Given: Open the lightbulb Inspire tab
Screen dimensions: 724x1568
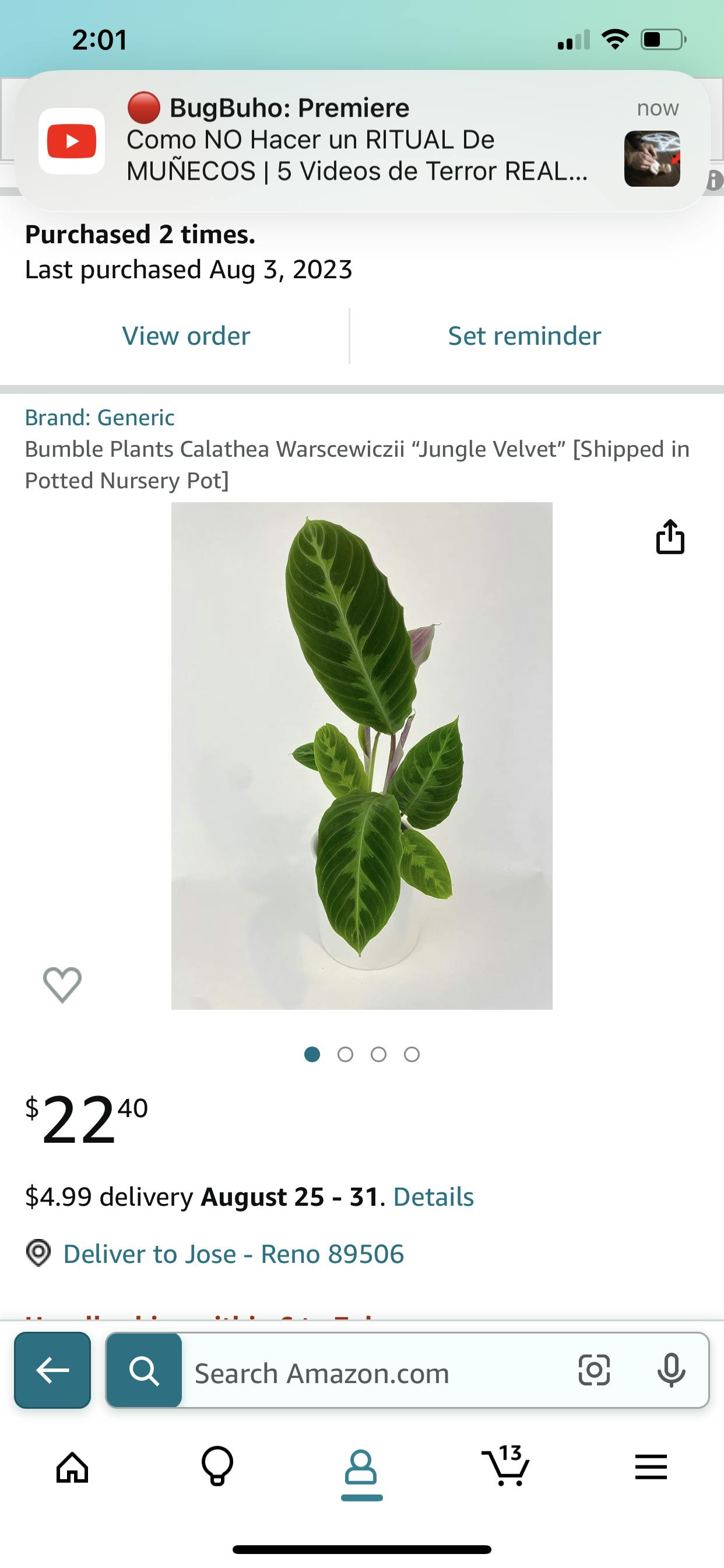Looking at the screenshot, I should coord(217,1467).
